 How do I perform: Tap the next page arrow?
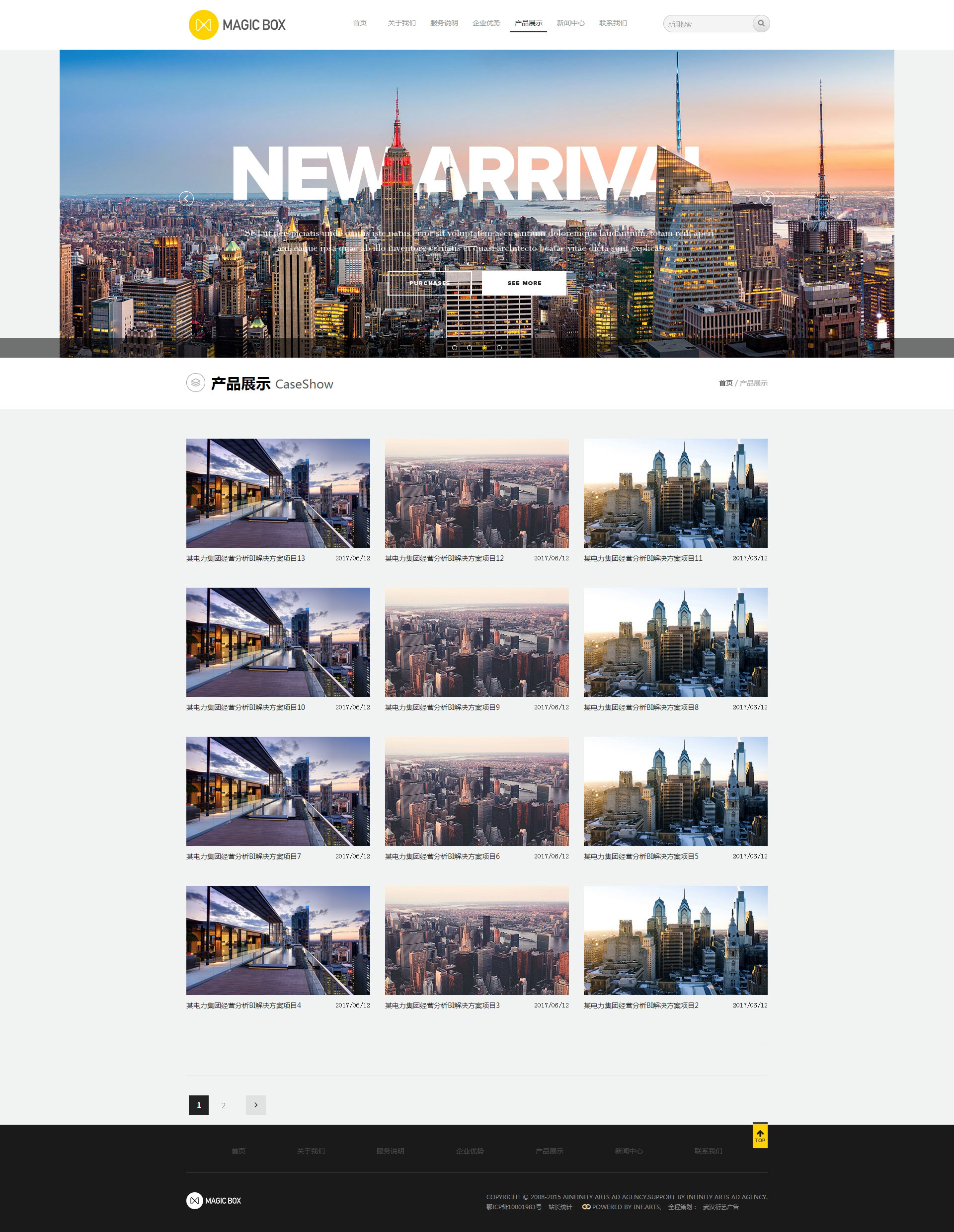tap(255, 1105)
